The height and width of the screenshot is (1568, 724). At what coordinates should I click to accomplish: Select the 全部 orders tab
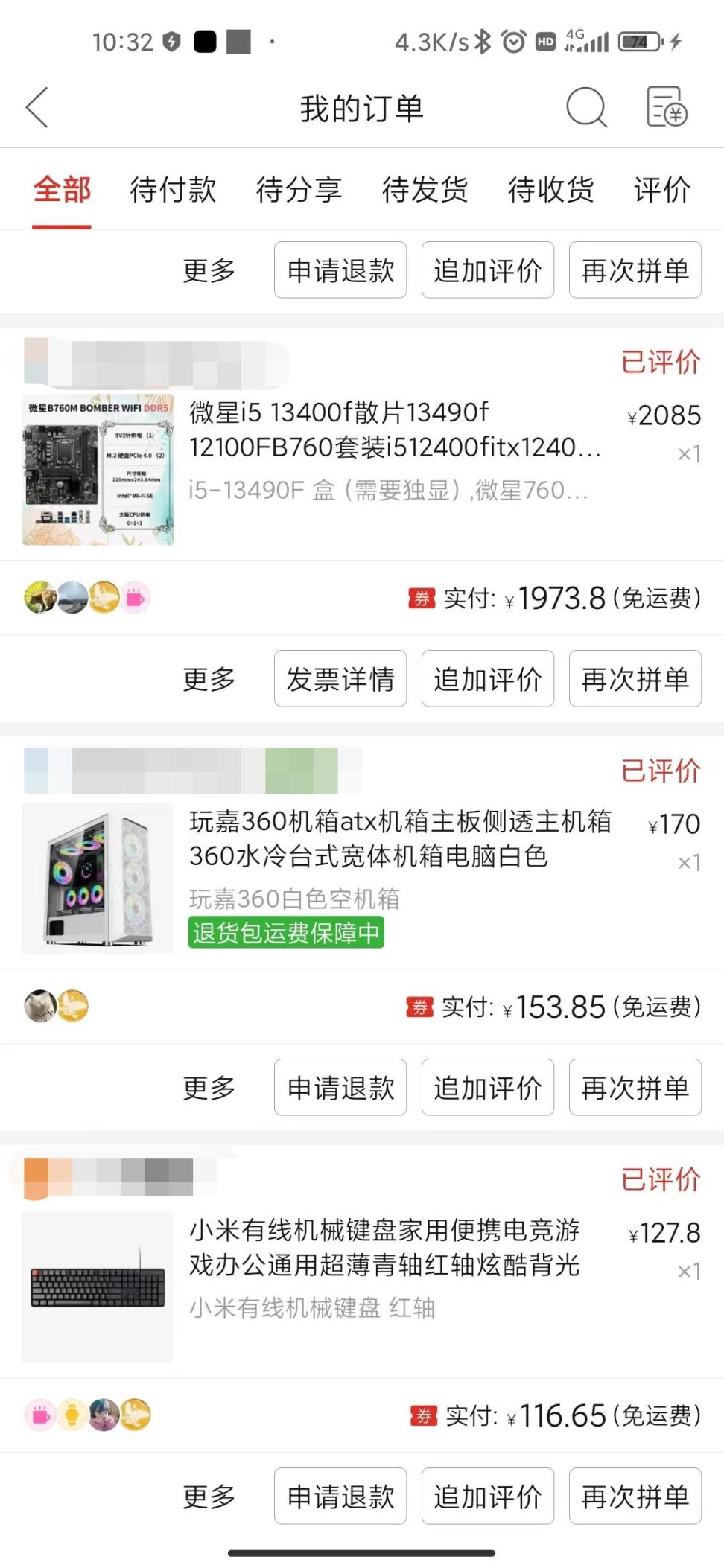pos(62,190)
